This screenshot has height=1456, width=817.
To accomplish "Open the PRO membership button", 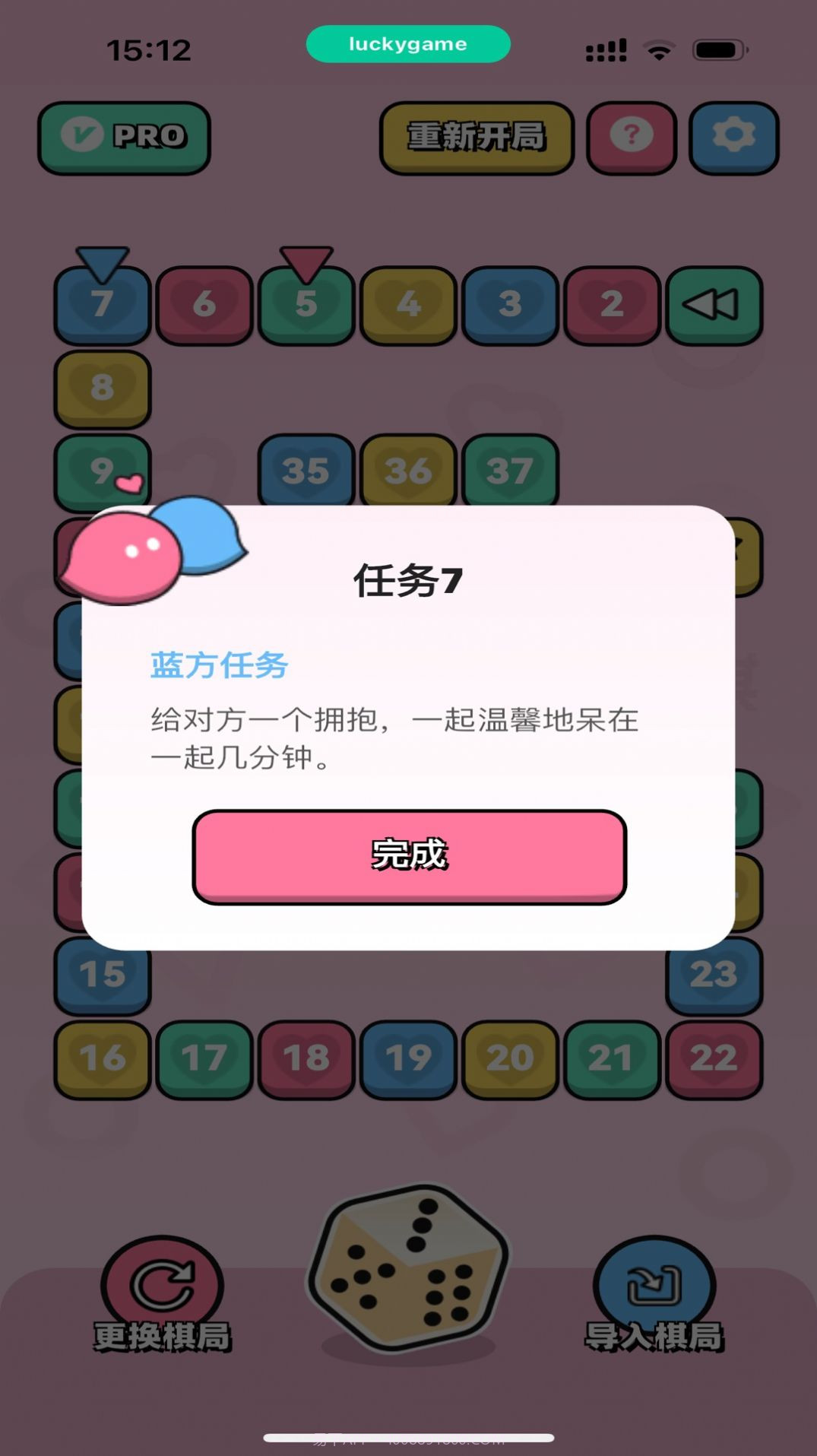I will tap(124, 137).
